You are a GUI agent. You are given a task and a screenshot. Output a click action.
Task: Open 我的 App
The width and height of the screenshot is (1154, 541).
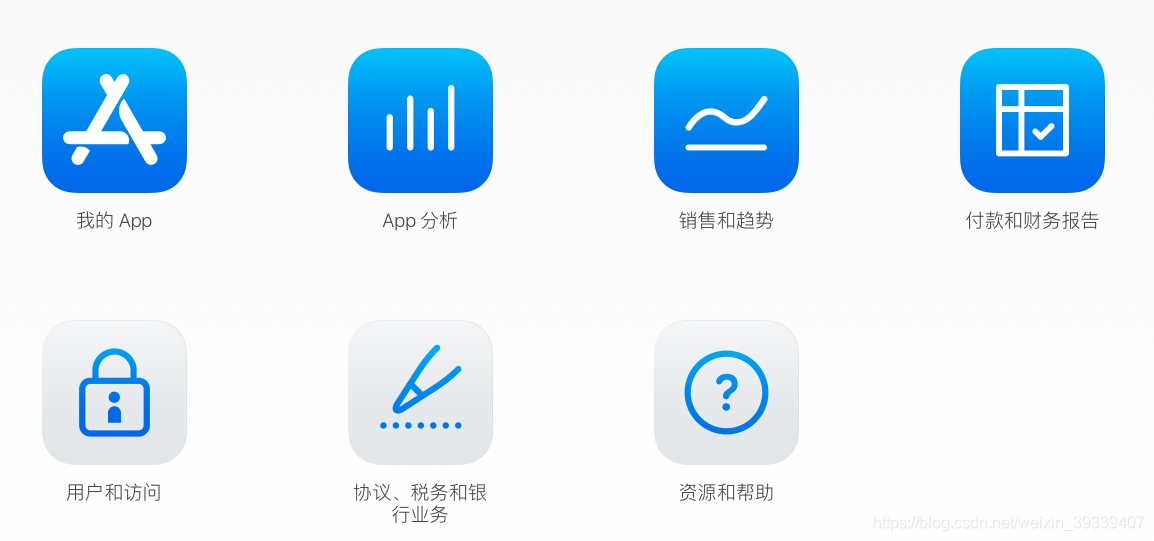[114, 120]
